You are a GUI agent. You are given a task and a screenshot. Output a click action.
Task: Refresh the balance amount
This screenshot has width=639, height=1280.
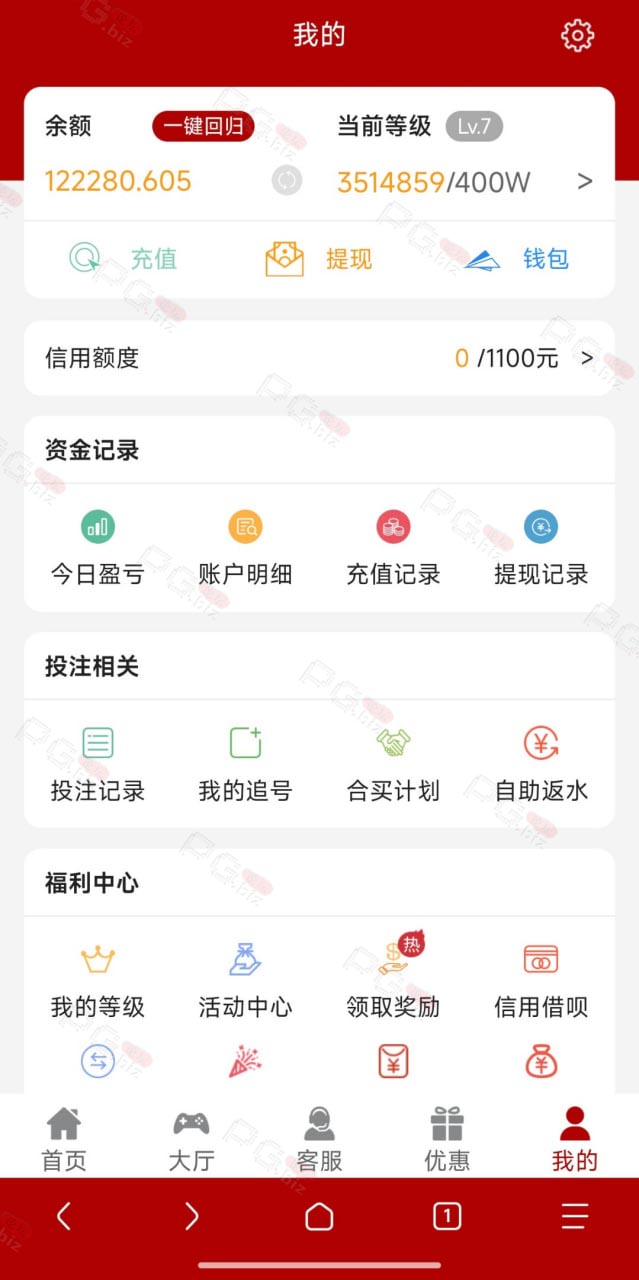click(x=287, y=181)
